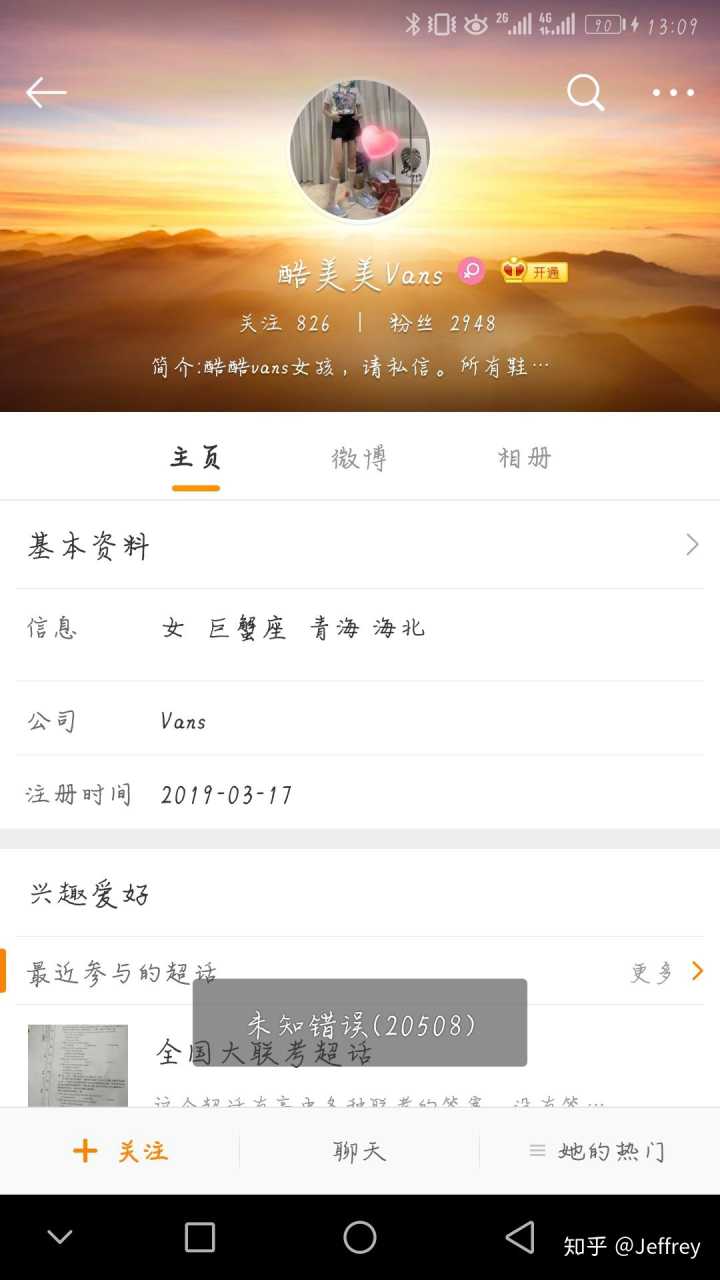Image resolution: width=720 pixels, height=1280 pixels.
Task: Go back using the top-left arrow
Action: click(46, 93)
